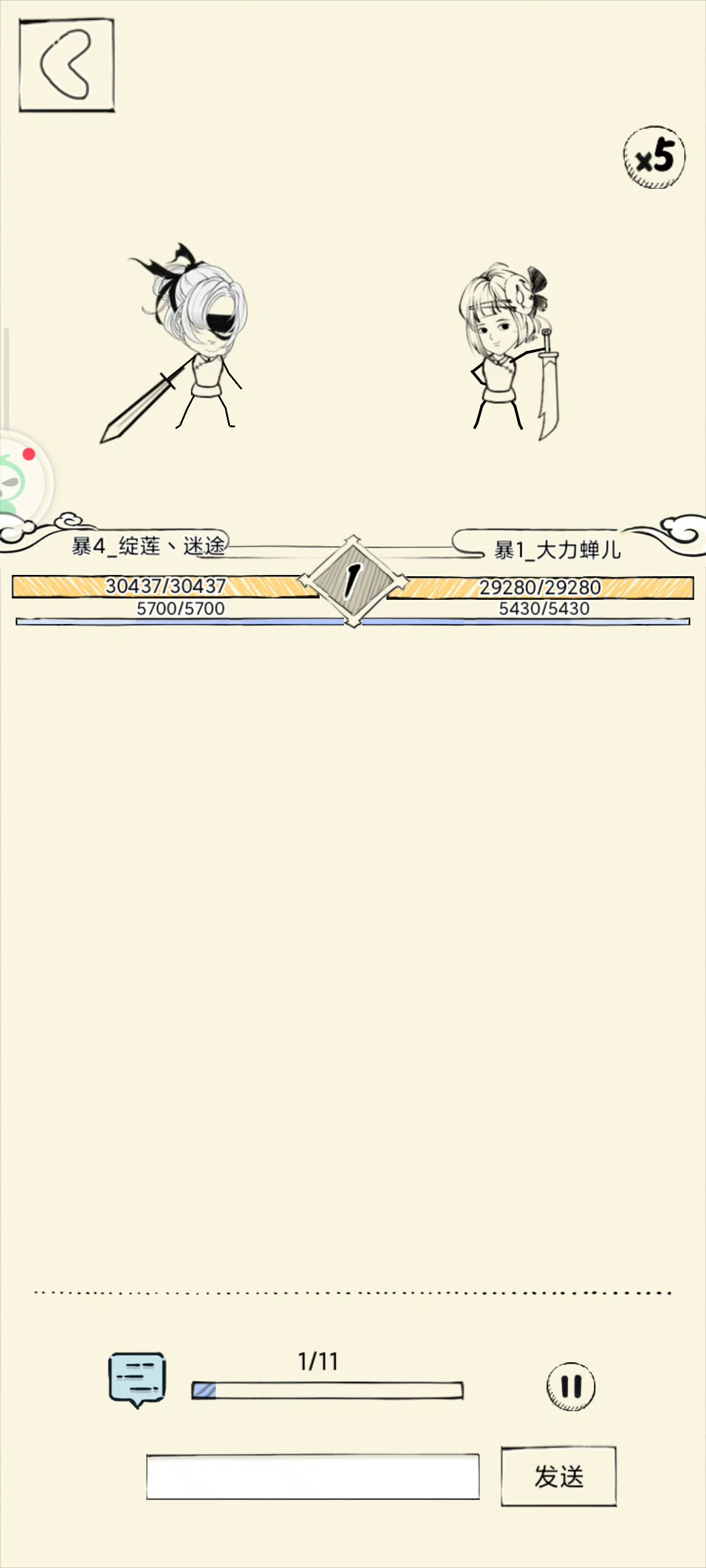Change the x5 battle speed
The width and height of the screenshot is (706, 1568).
point(654,157)
